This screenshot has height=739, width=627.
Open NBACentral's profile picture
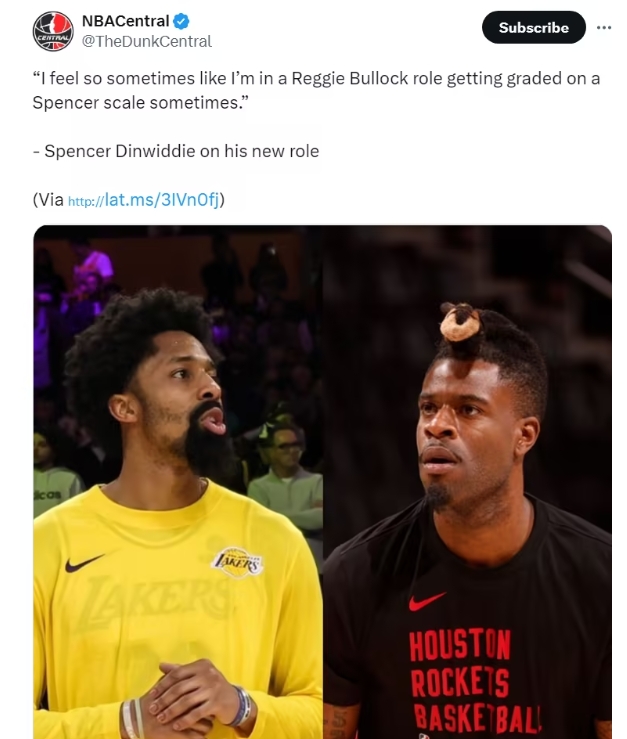[x=53, y=31]
